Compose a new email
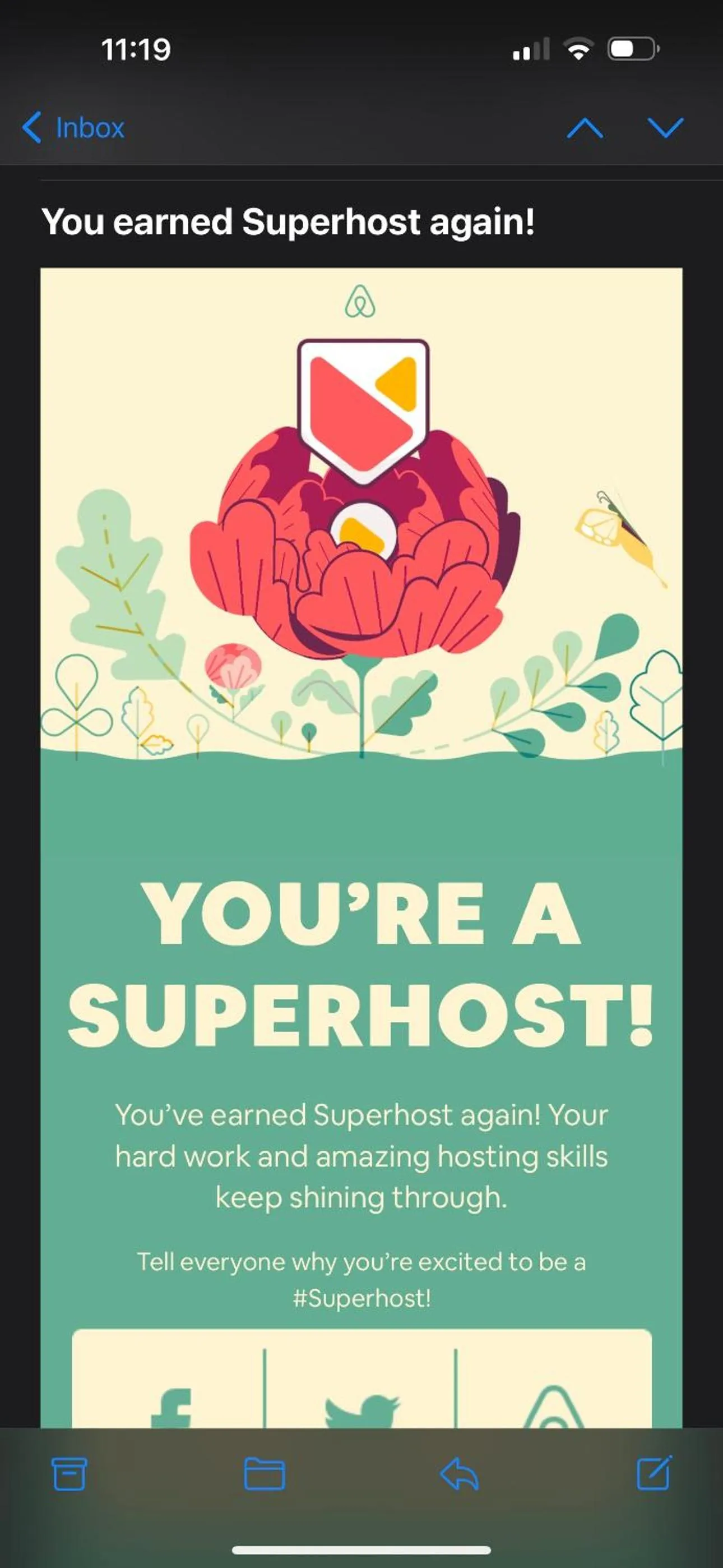Viewport: 723px width, 1568px height. point(654,1474)
